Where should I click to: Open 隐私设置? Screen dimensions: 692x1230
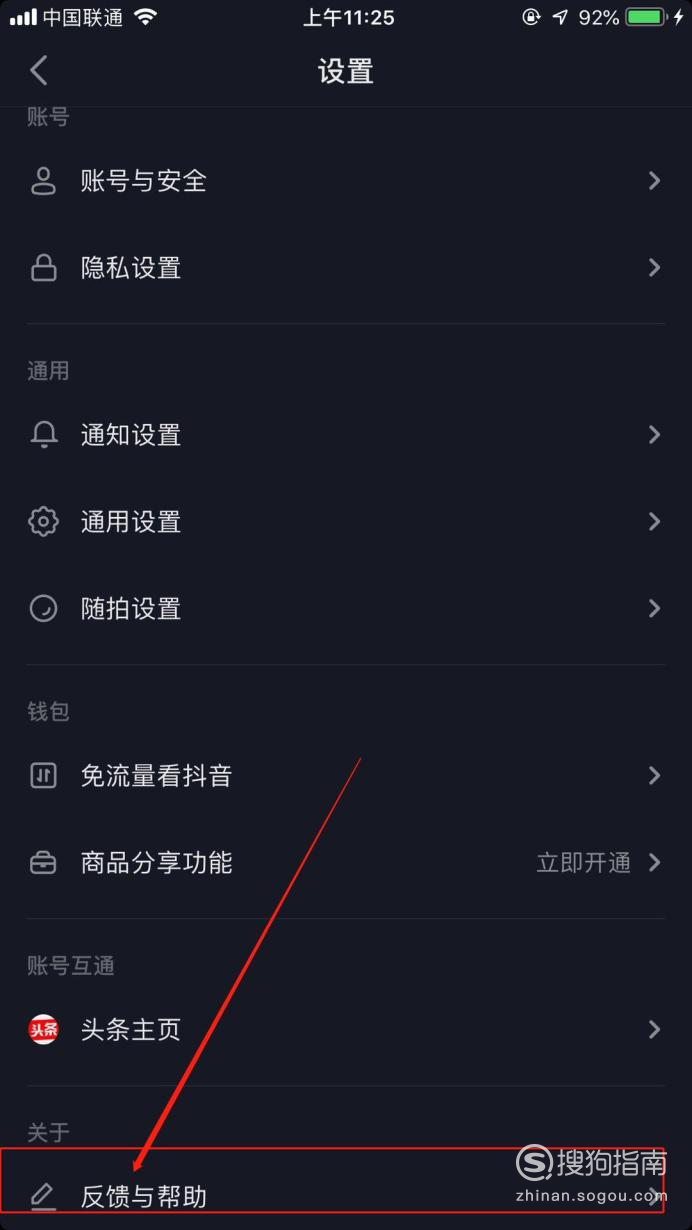pyautogui.click(x=346, y=268)
